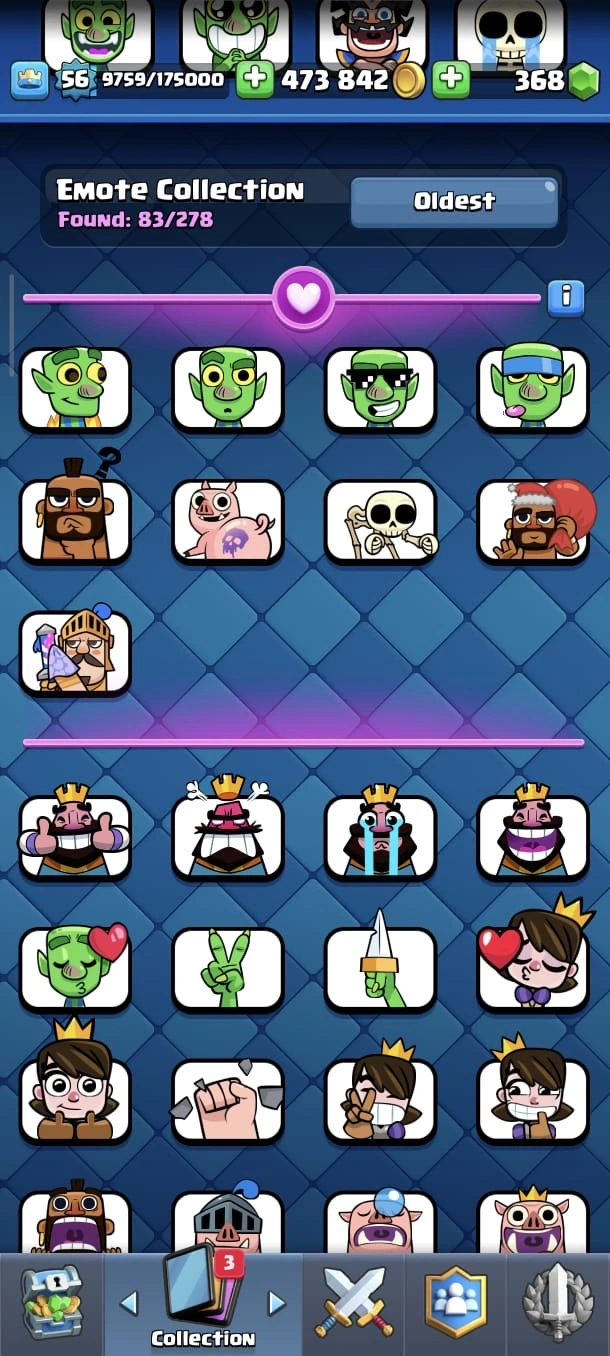Screen dimensions: 610x1356
Task: Open the blue info icon
Action: pyautogui.click(x=565, y=297)
